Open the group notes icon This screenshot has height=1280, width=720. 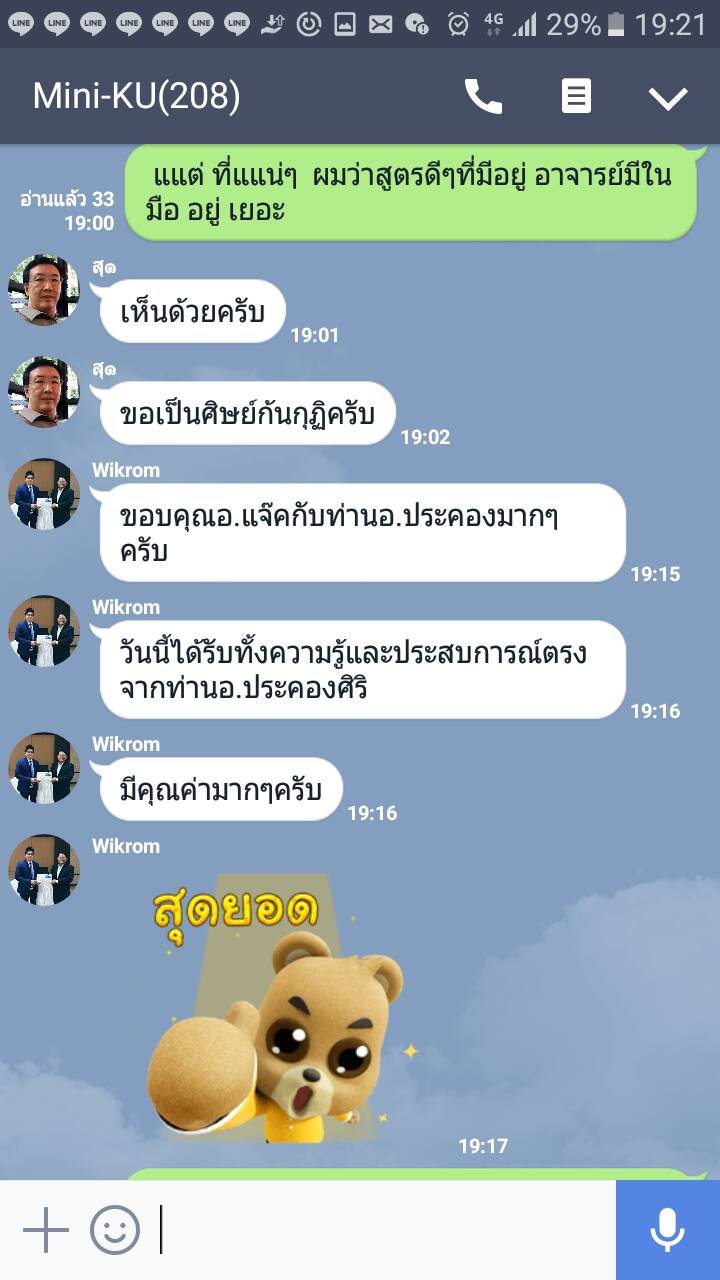(x=576, y=97)
